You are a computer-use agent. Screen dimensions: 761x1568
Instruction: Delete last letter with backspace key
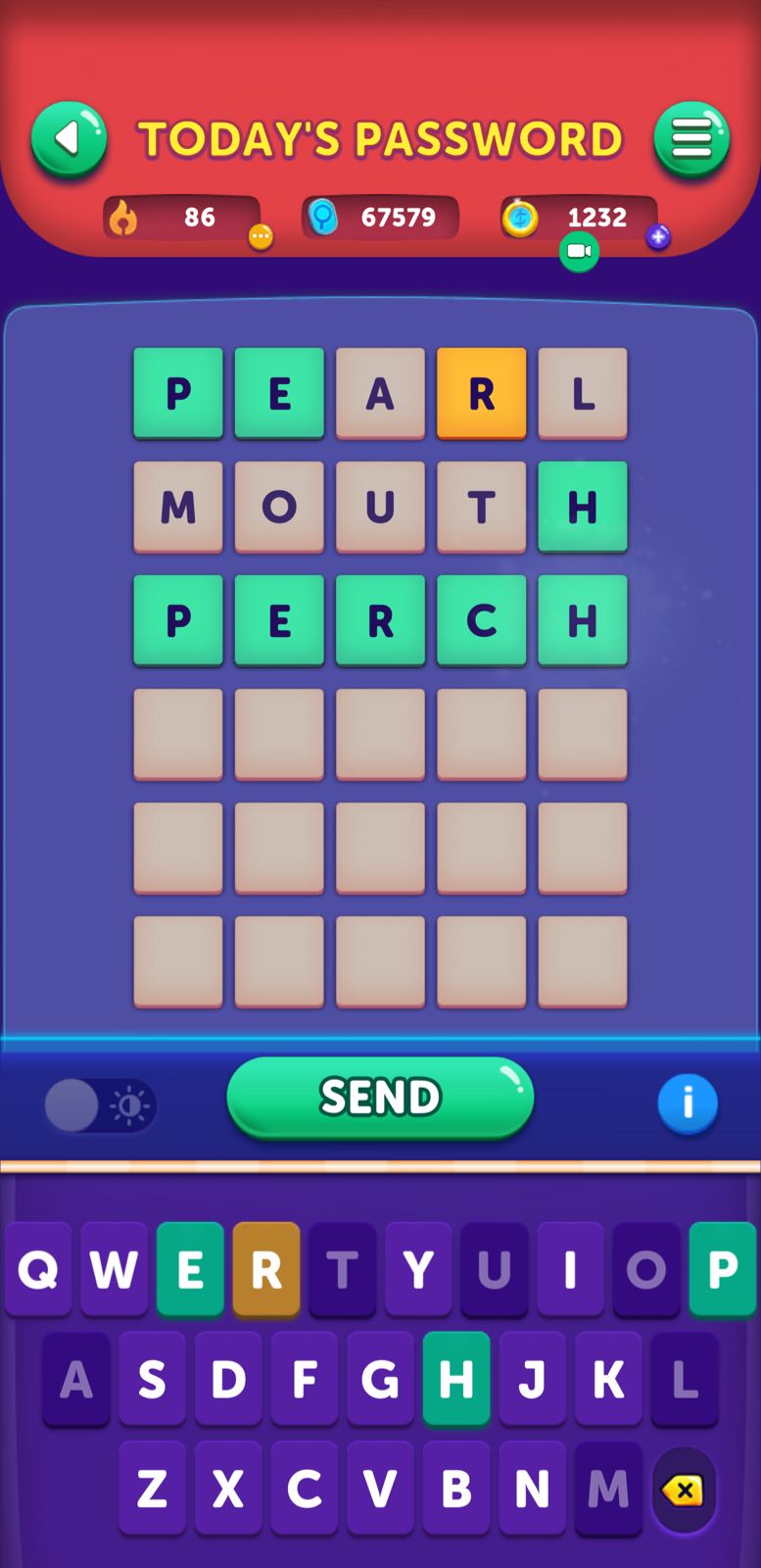point(683,1492)
